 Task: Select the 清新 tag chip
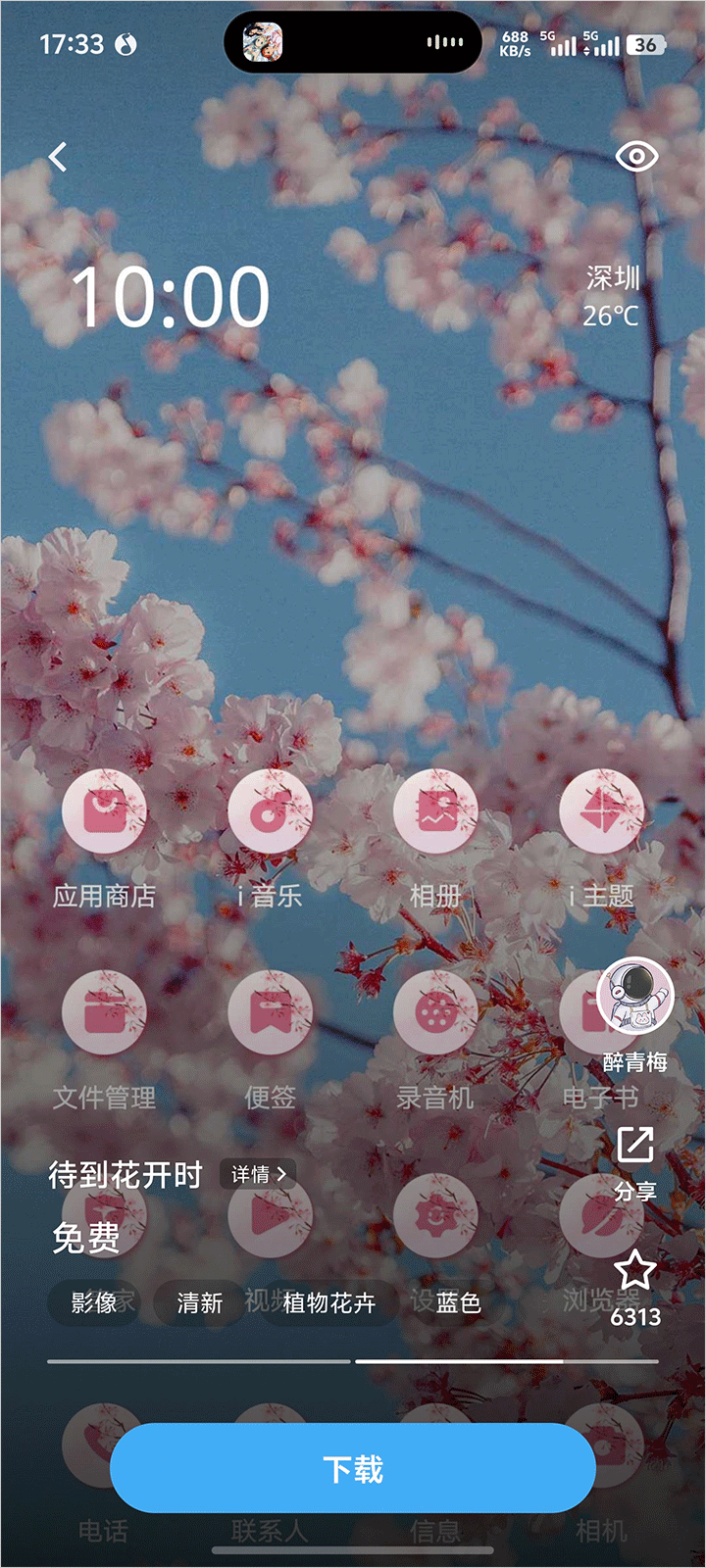[200, 1302]
